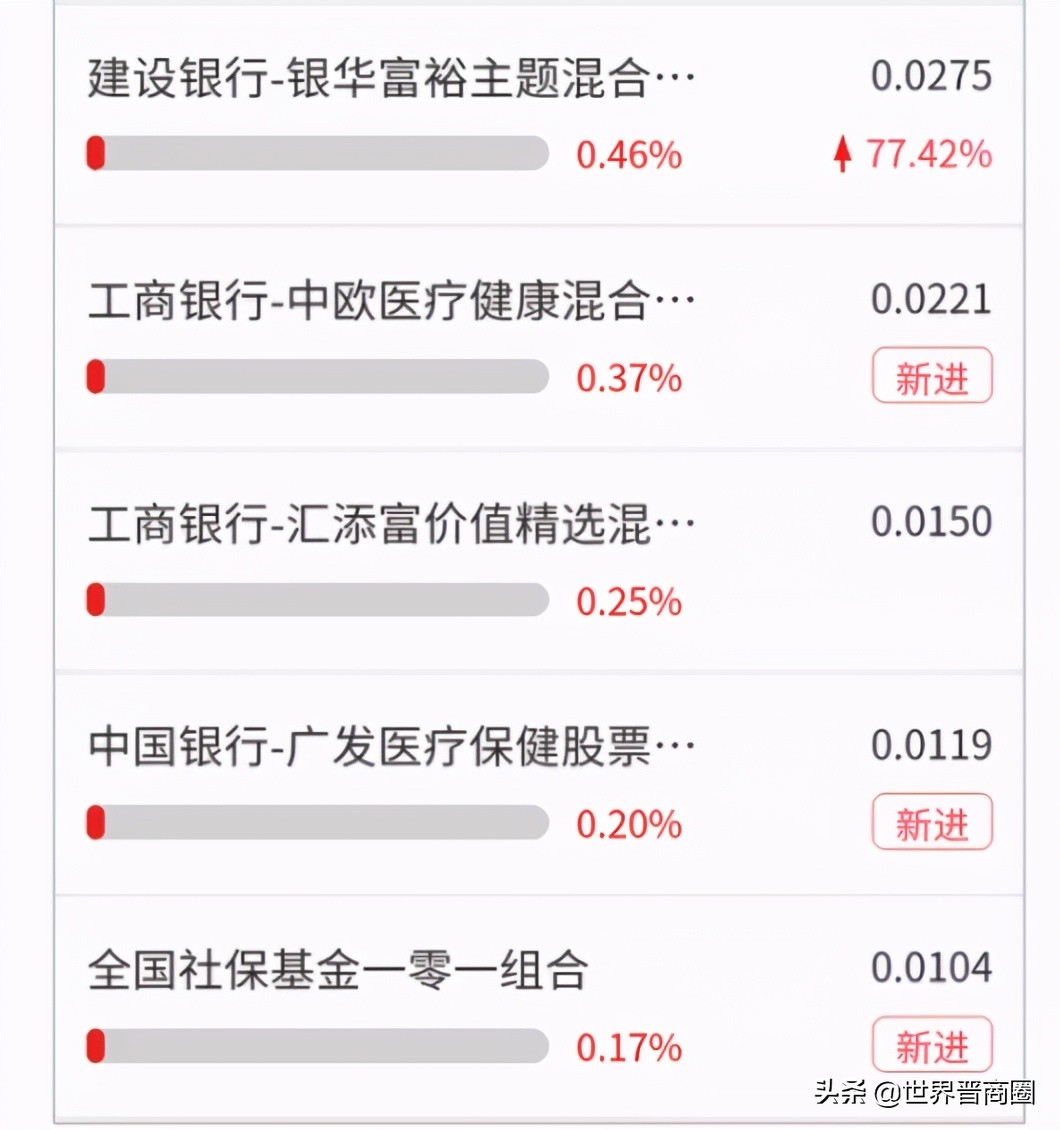This screenshot has width=1060, height=1130.
Task: Select the 新进 badge for 广发医疗保健股票
Action: 931,822
